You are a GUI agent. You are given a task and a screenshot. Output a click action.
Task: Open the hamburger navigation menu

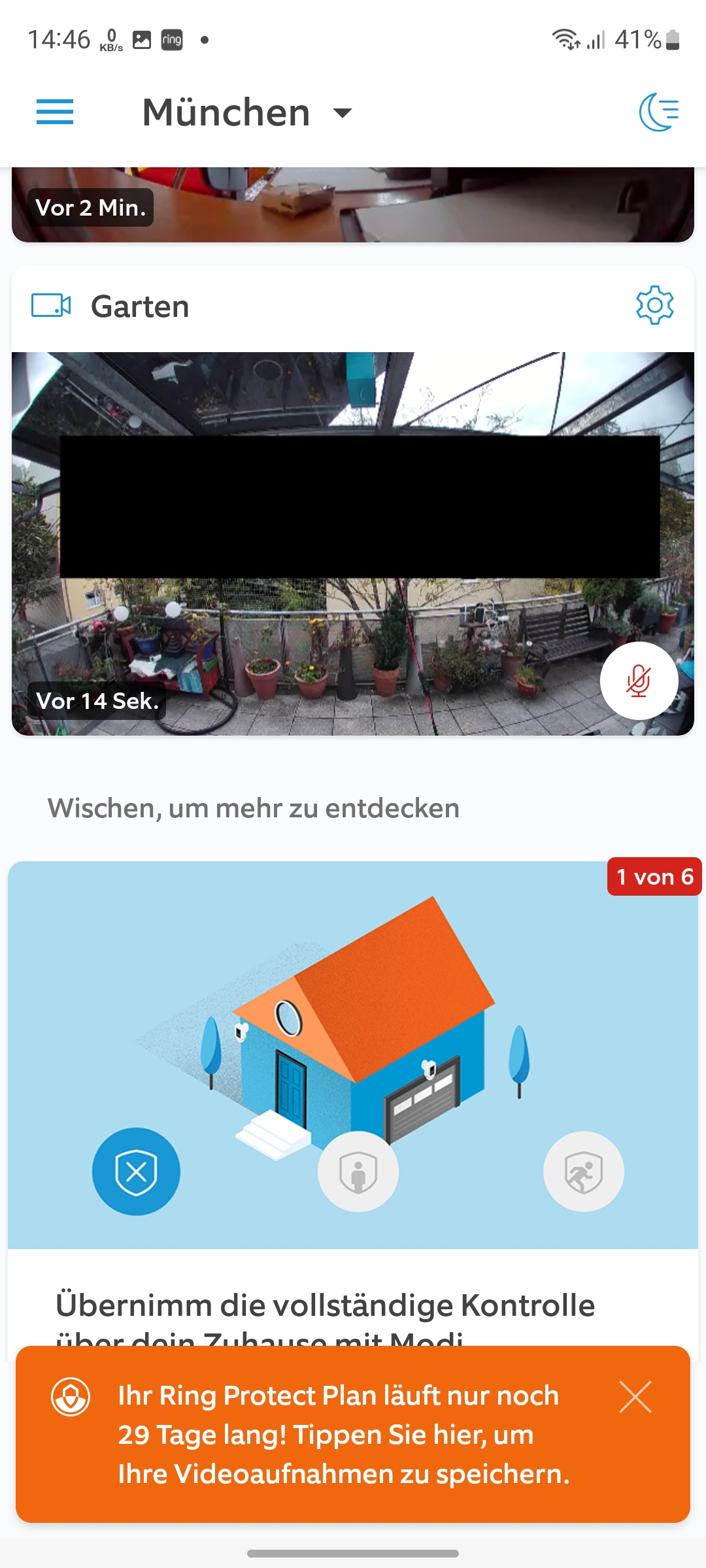pos(55,112)
